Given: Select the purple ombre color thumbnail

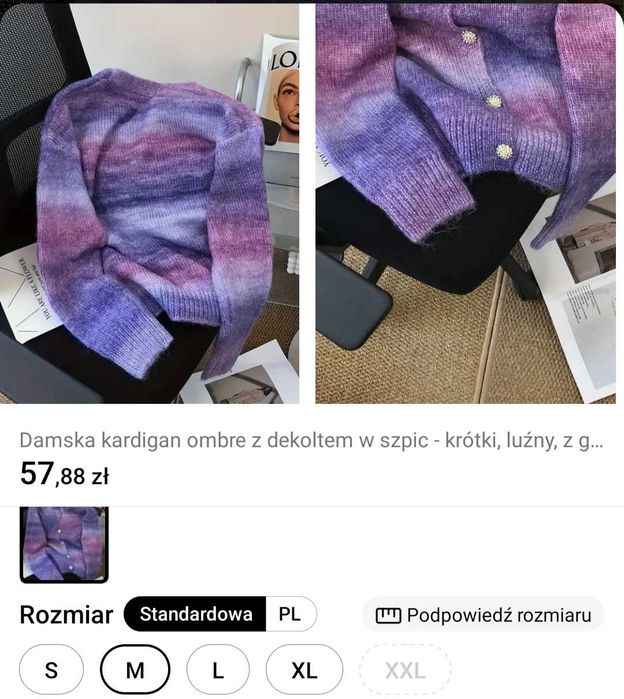Looking at the screenshot, I should coord(64,544).
